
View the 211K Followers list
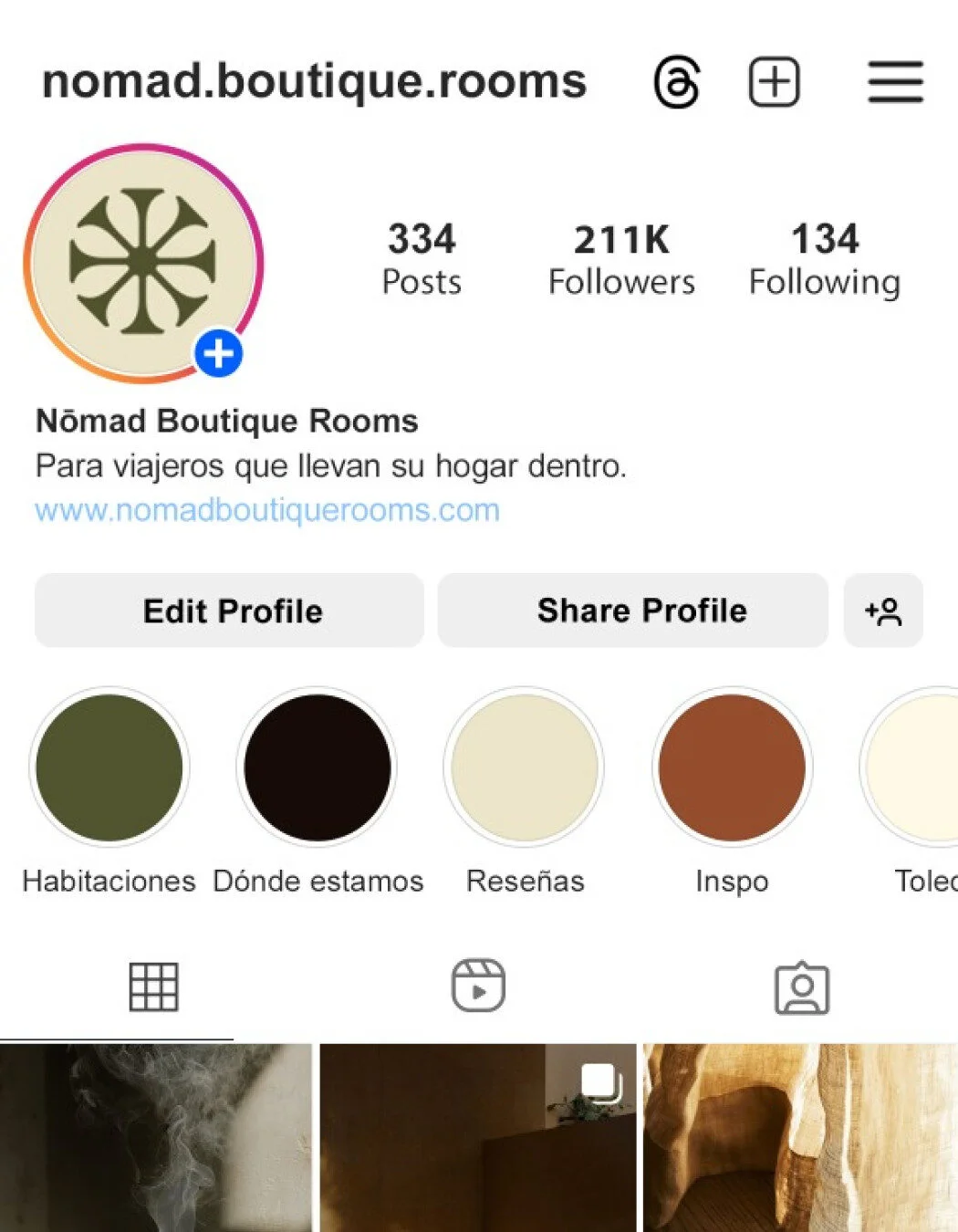pos(620,258)
